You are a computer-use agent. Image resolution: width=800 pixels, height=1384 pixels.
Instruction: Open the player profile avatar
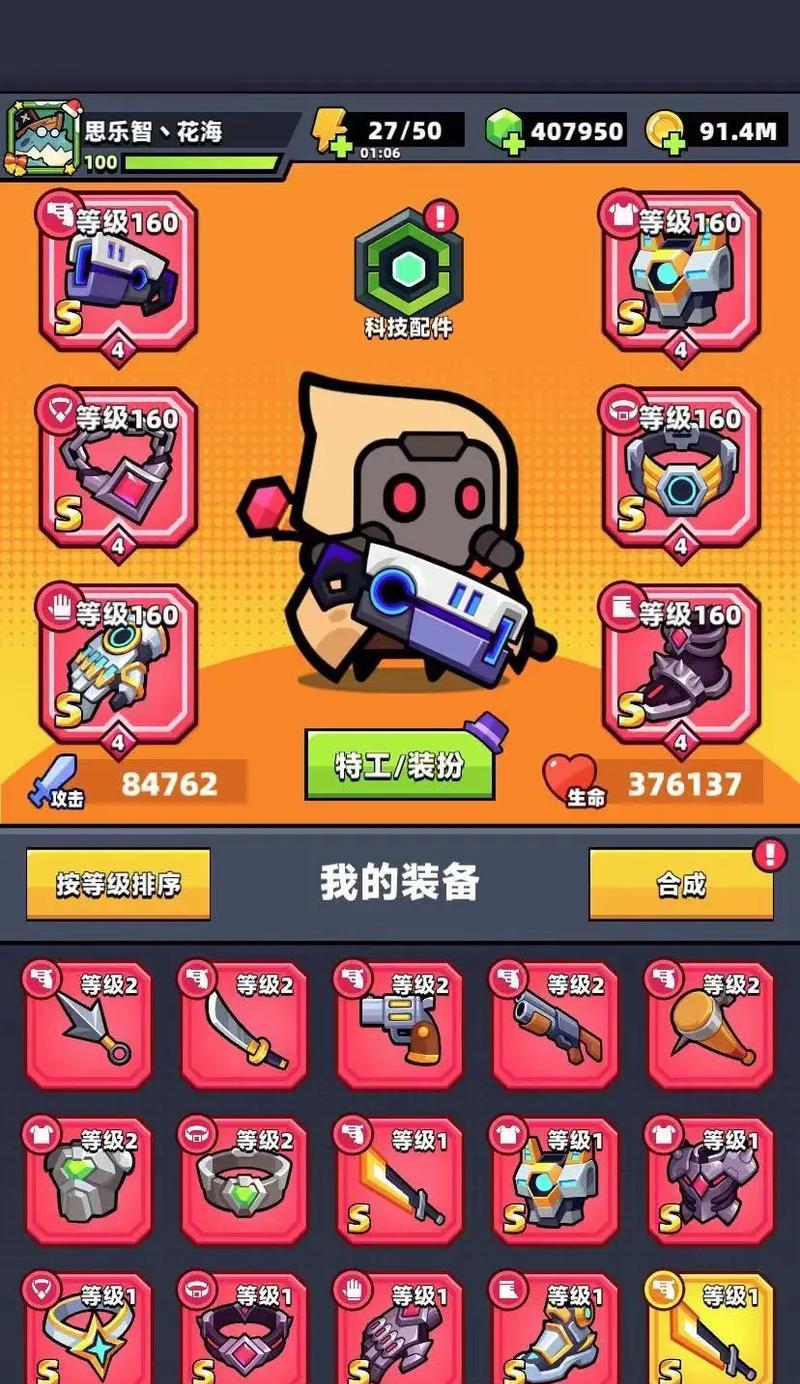point(43,138)
